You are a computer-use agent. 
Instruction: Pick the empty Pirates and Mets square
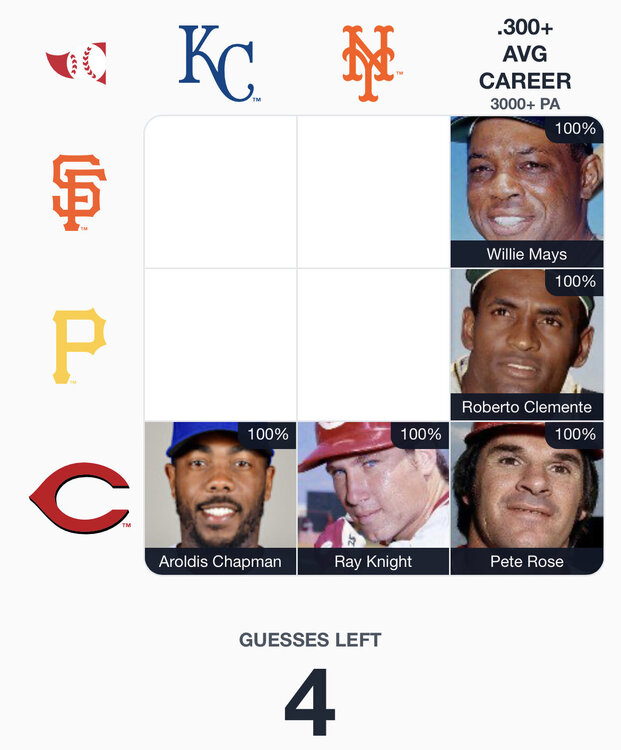[x=374, y=345]
